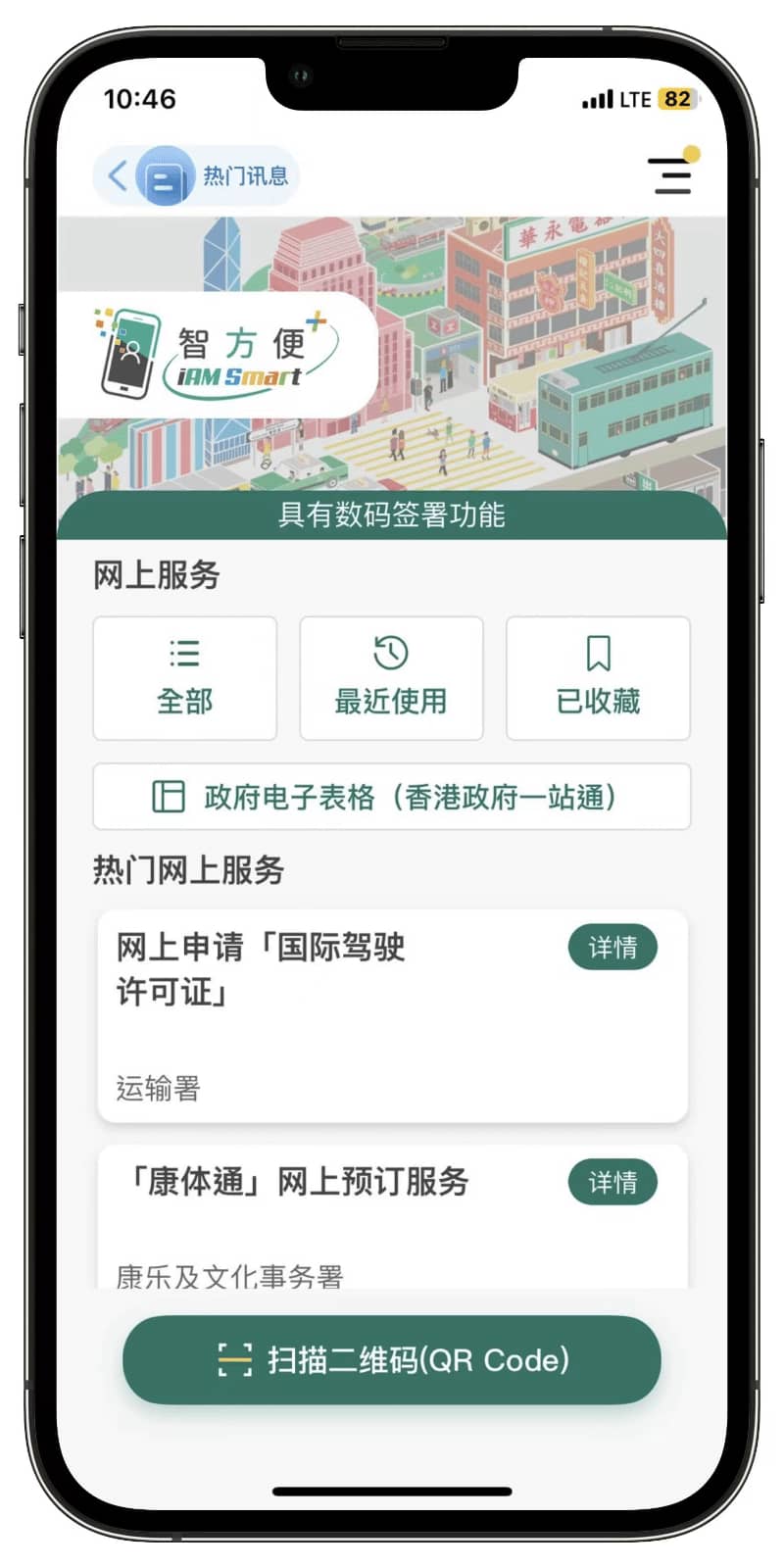Open 全部 online services
This screenshot has width=784, height=1568.
click(184, 678)
